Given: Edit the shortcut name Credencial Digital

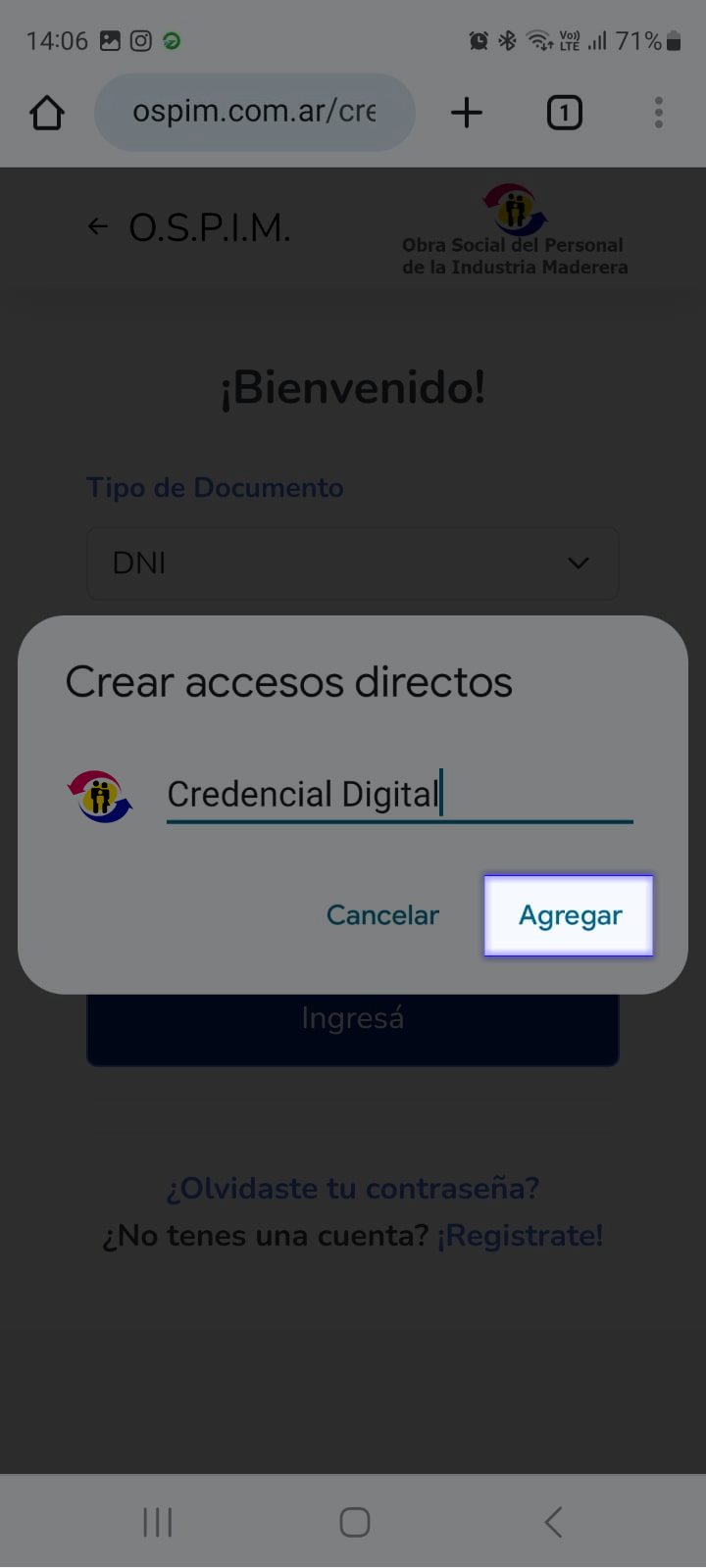Looking at the screenshot, I should tap(399, 794).
